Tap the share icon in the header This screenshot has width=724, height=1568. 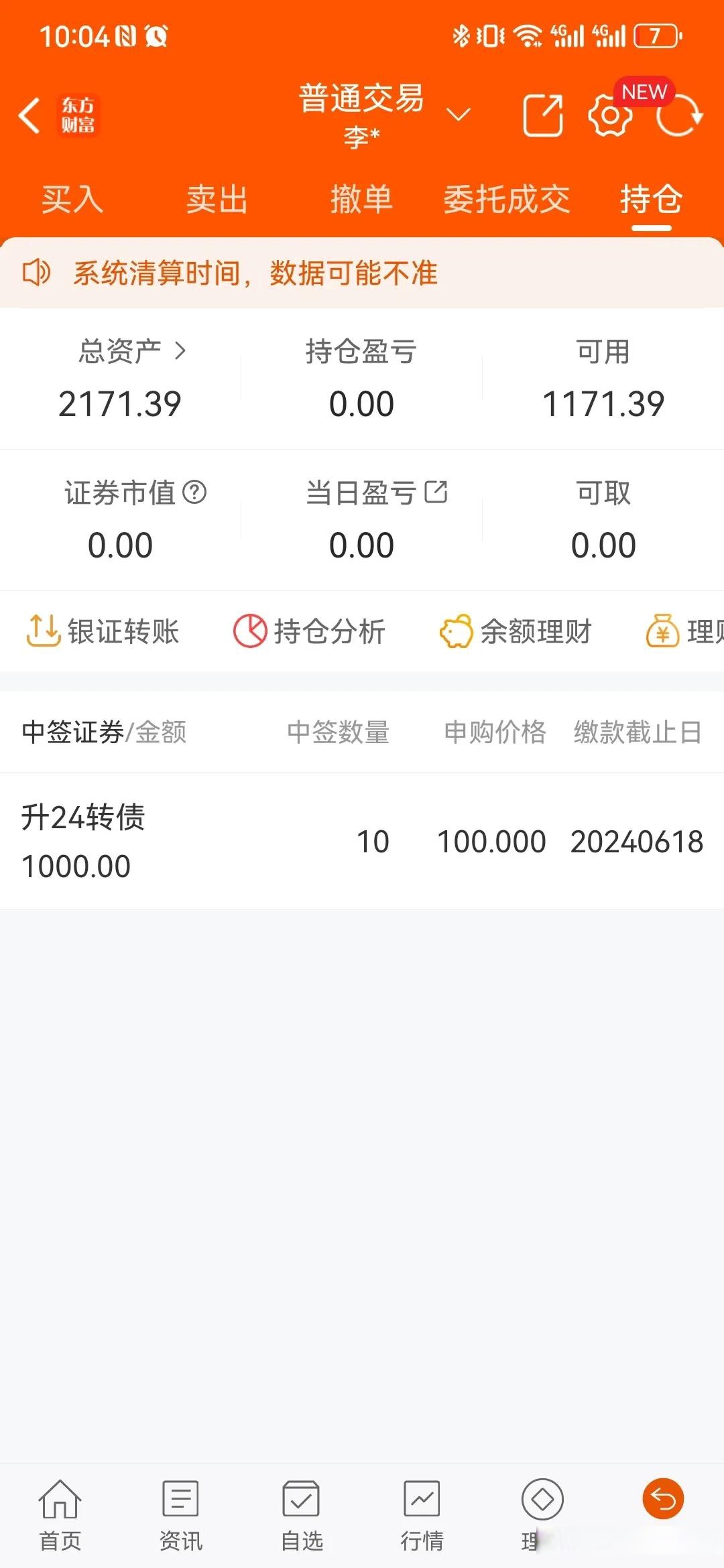[x=543, y=114]
